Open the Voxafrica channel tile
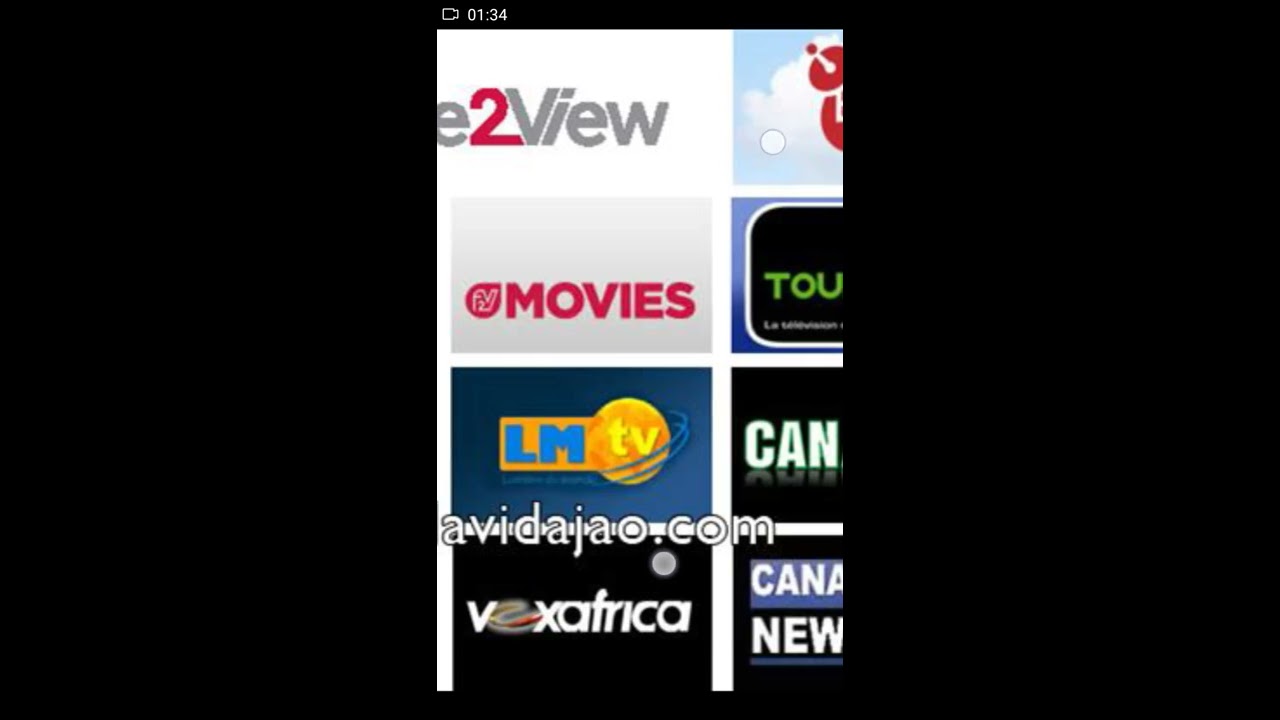 tap(581, 615)
